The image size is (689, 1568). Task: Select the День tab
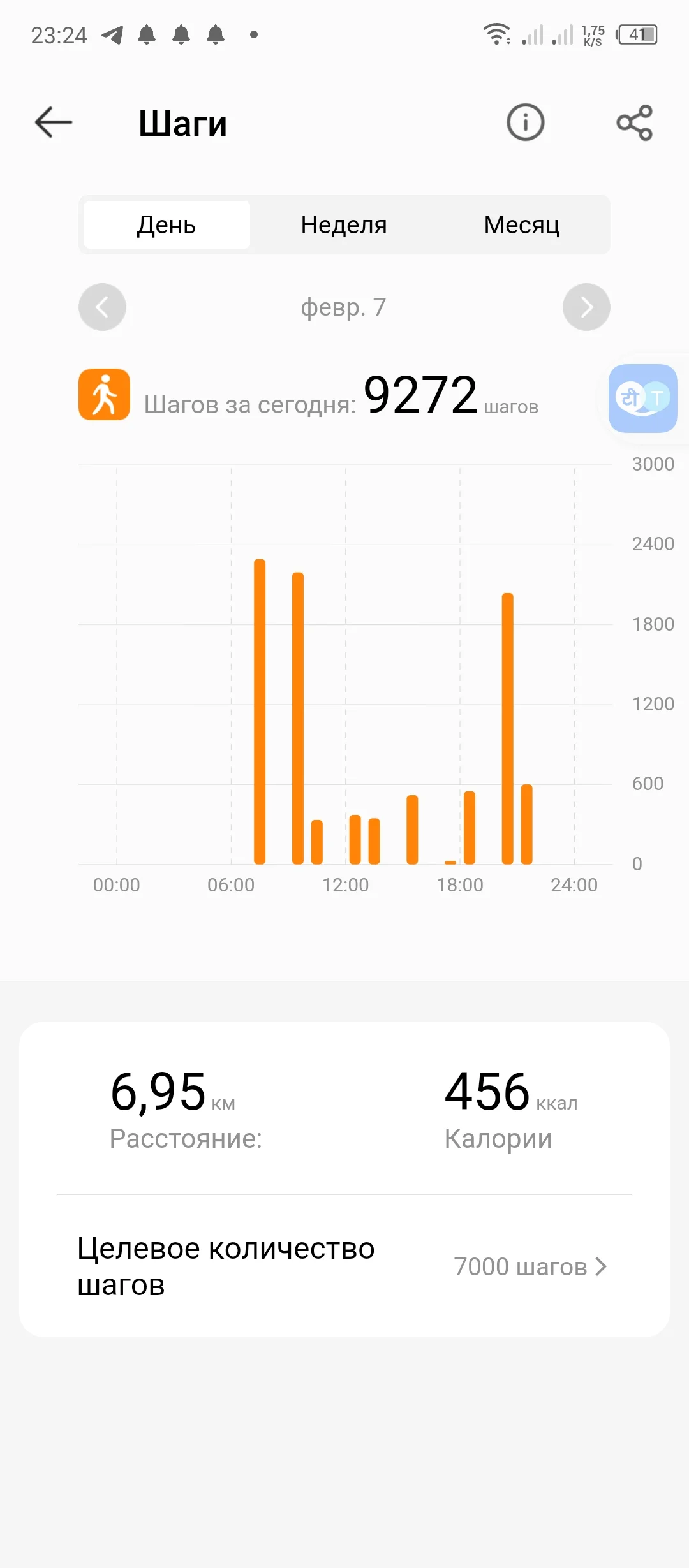[167, 225]
